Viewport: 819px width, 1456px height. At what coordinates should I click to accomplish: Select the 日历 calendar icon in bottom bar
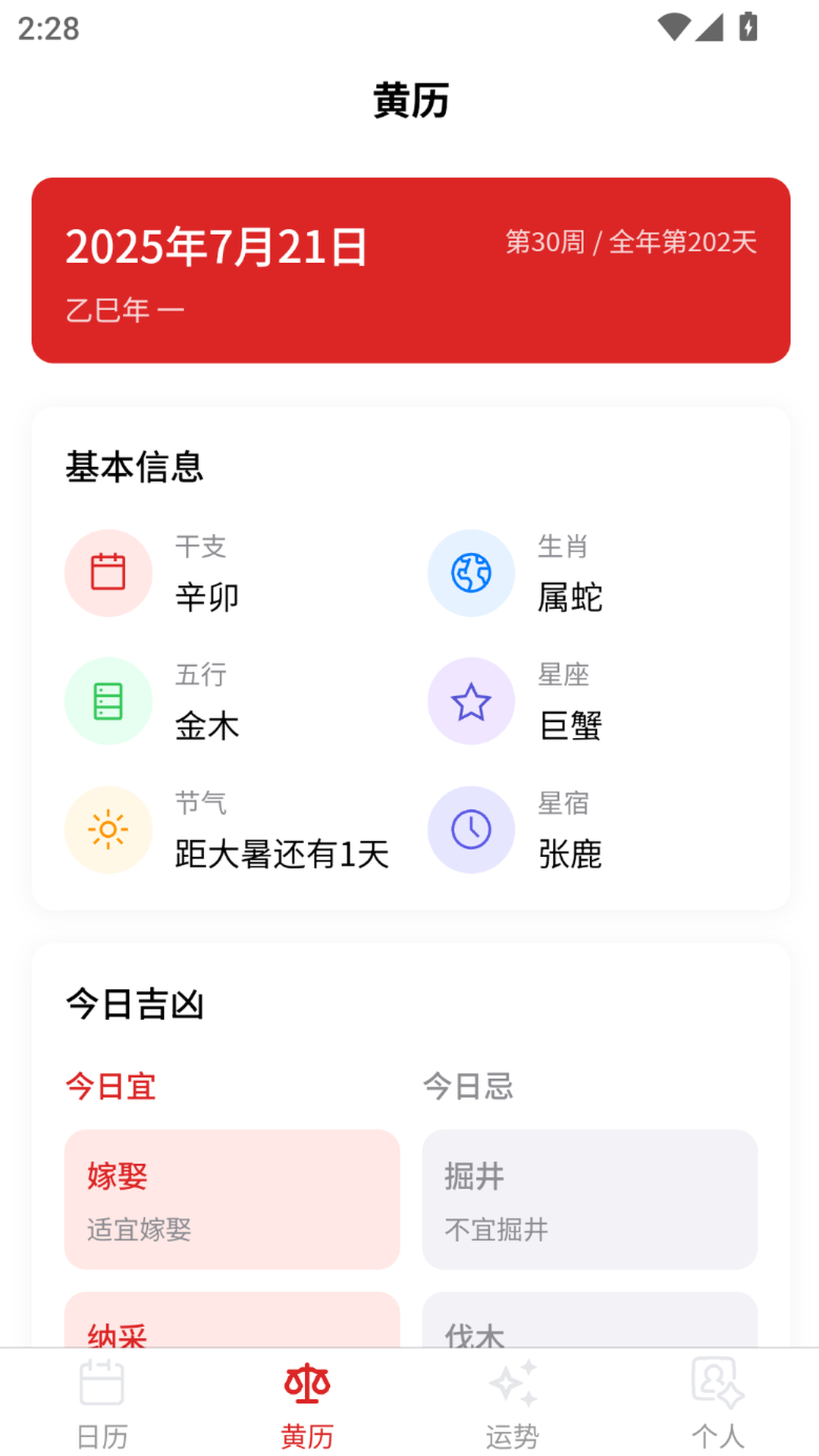click(x=102, y=1382)
